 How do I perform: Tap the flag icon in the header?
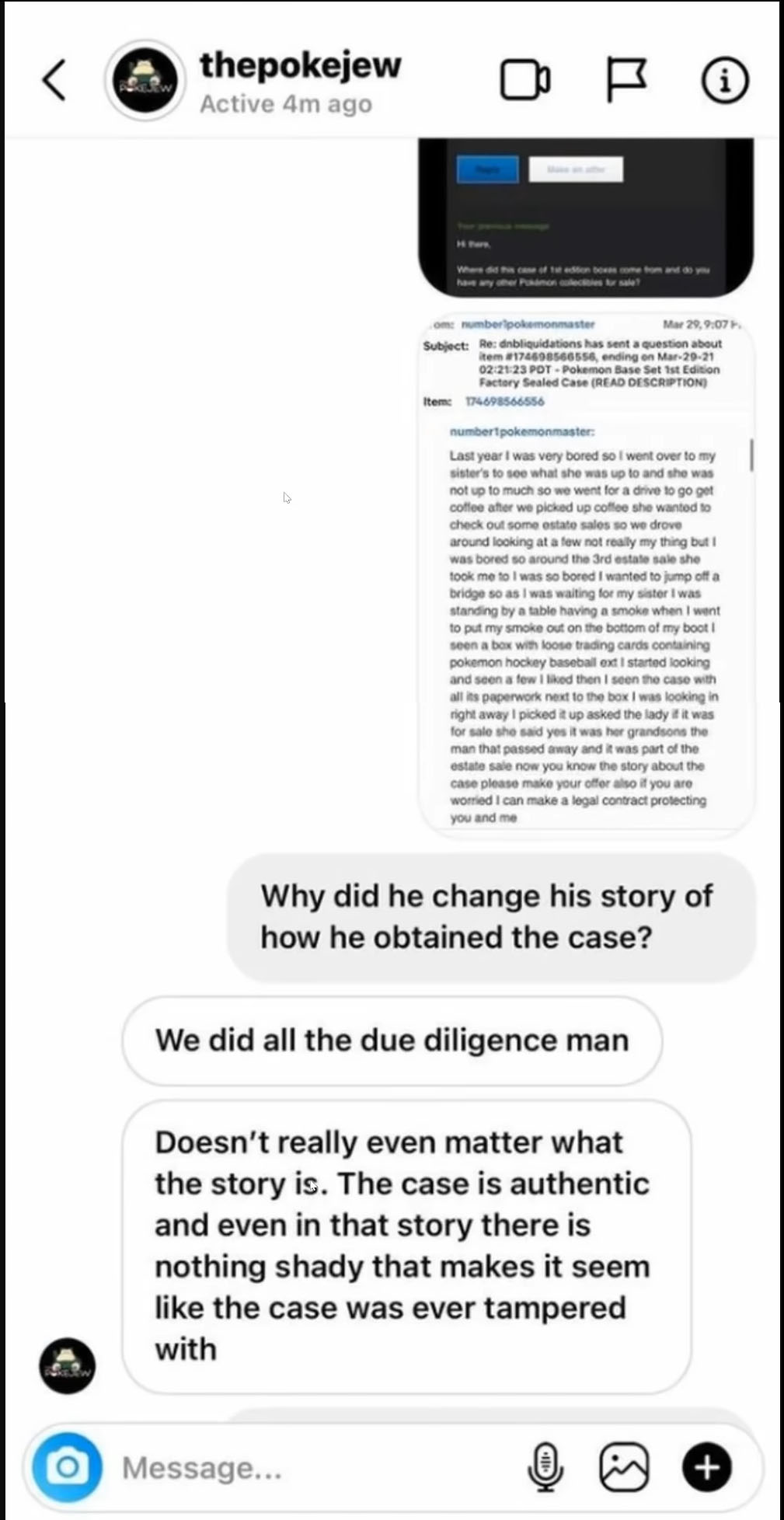pyautogui.click(x=625, y=80)
